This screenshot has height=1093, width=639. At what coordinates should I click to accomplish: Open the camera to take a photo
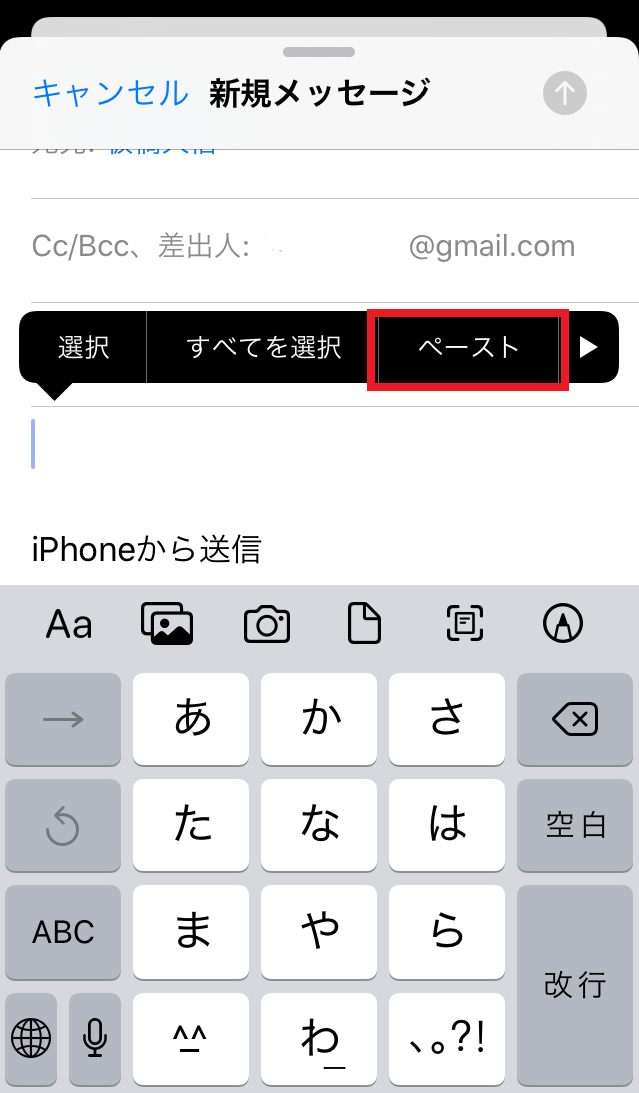coord(267,625)
